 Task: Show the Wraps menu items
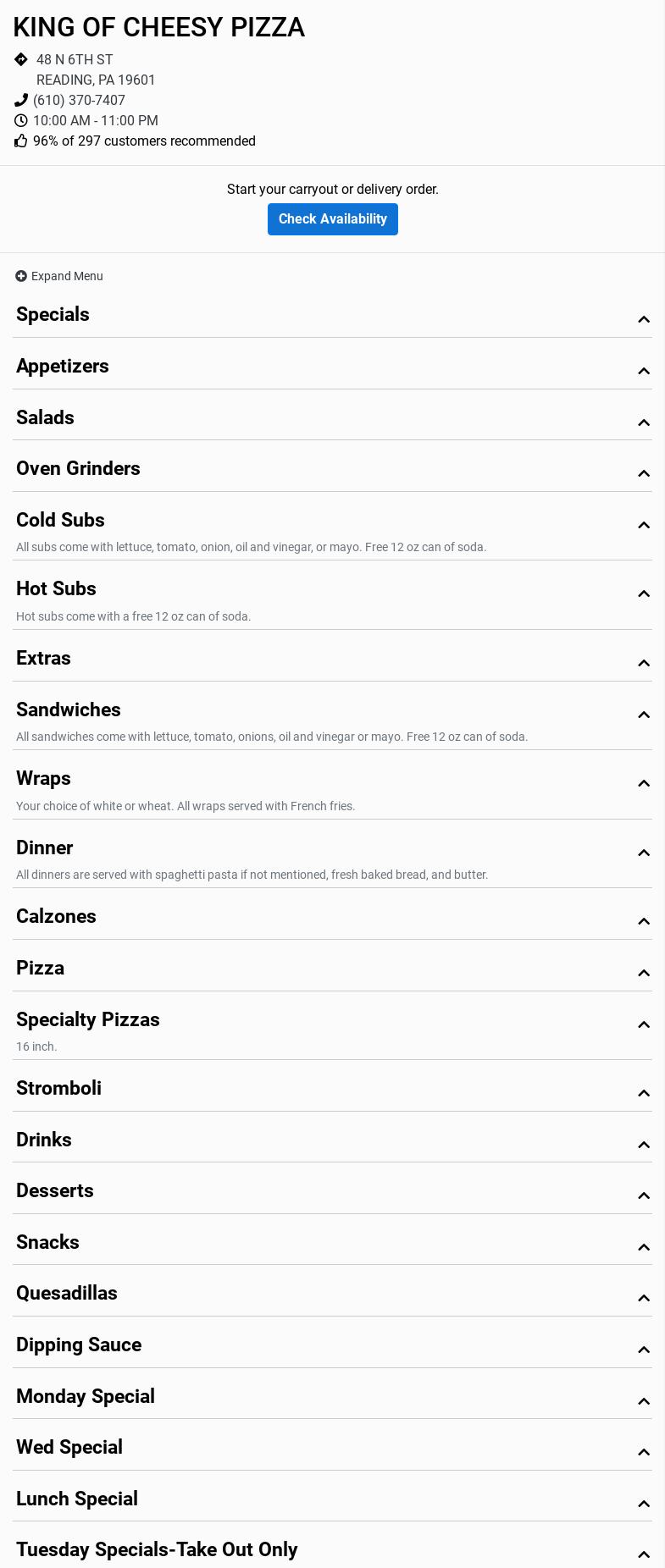click(332, 779)
